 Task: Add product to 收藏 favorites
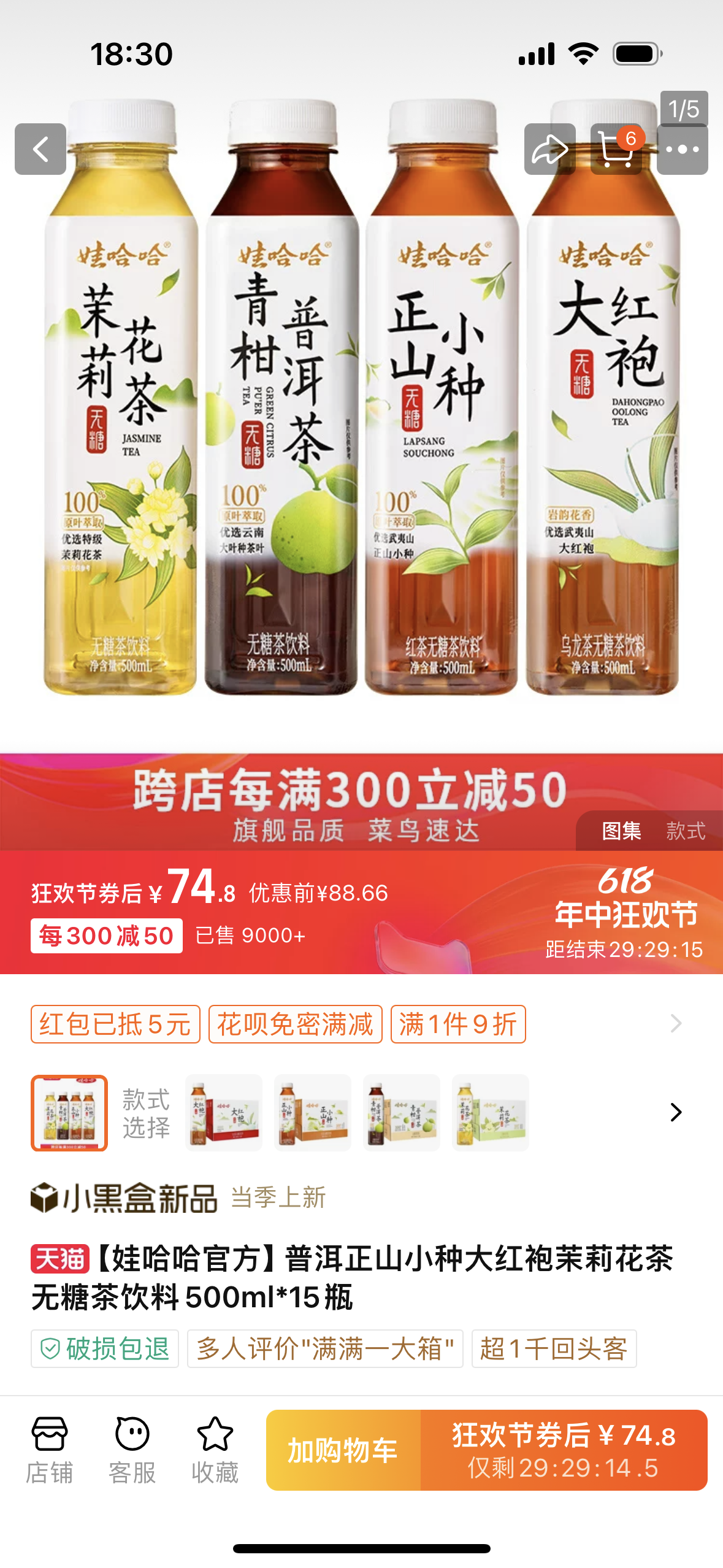click(x=215, y=1450)
